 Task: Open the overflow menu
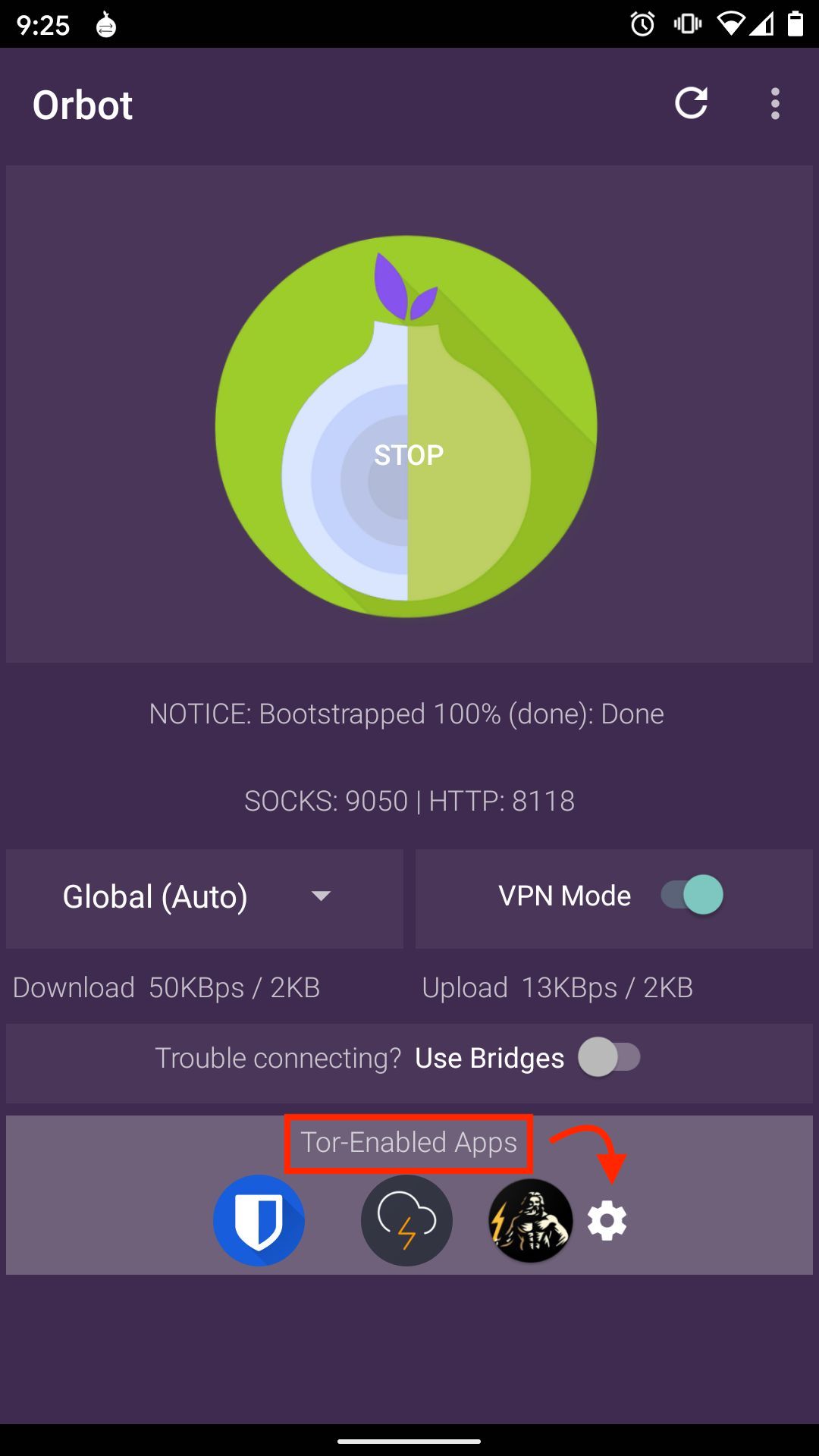(774, 103)
